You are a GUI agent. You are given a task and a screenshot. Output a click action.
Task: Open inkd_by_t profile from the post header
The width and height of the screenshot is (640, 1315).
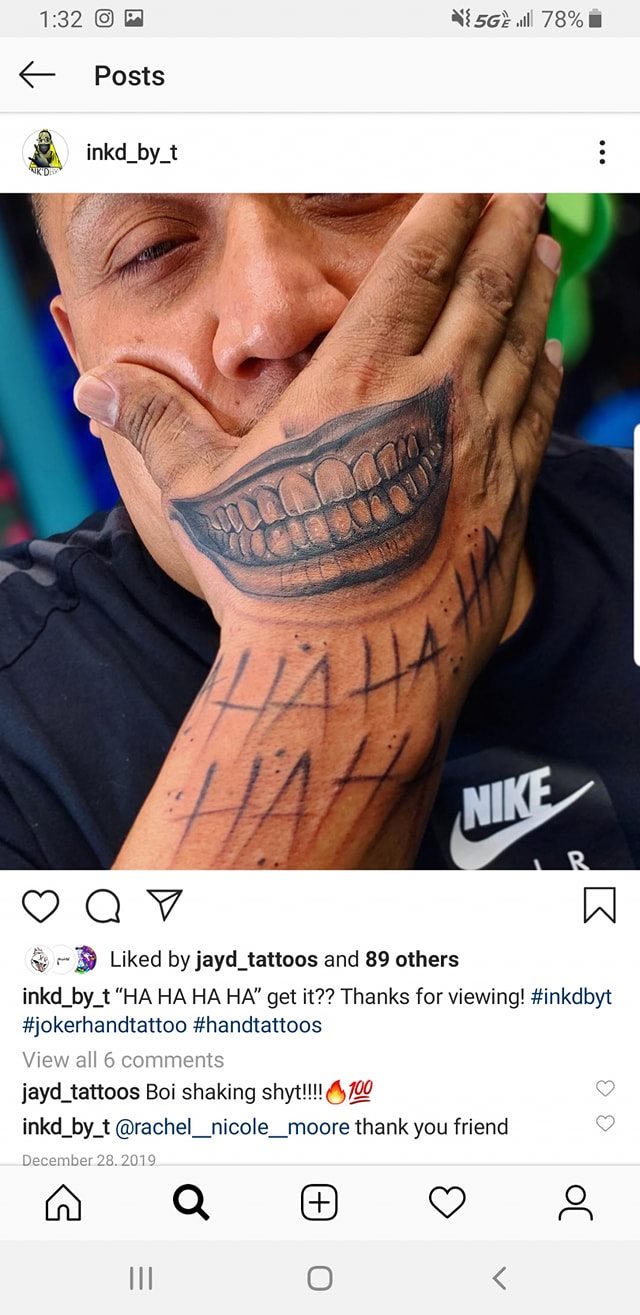tap(131, 152)
